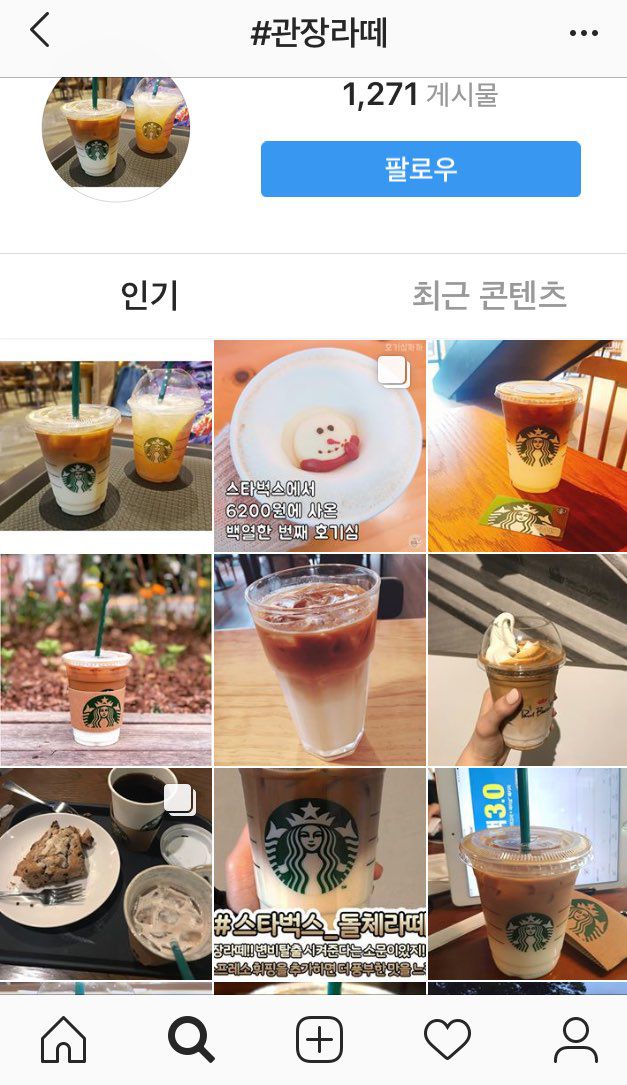
Task: Open the activity heart tab
Action: [x=447, y=1040]
